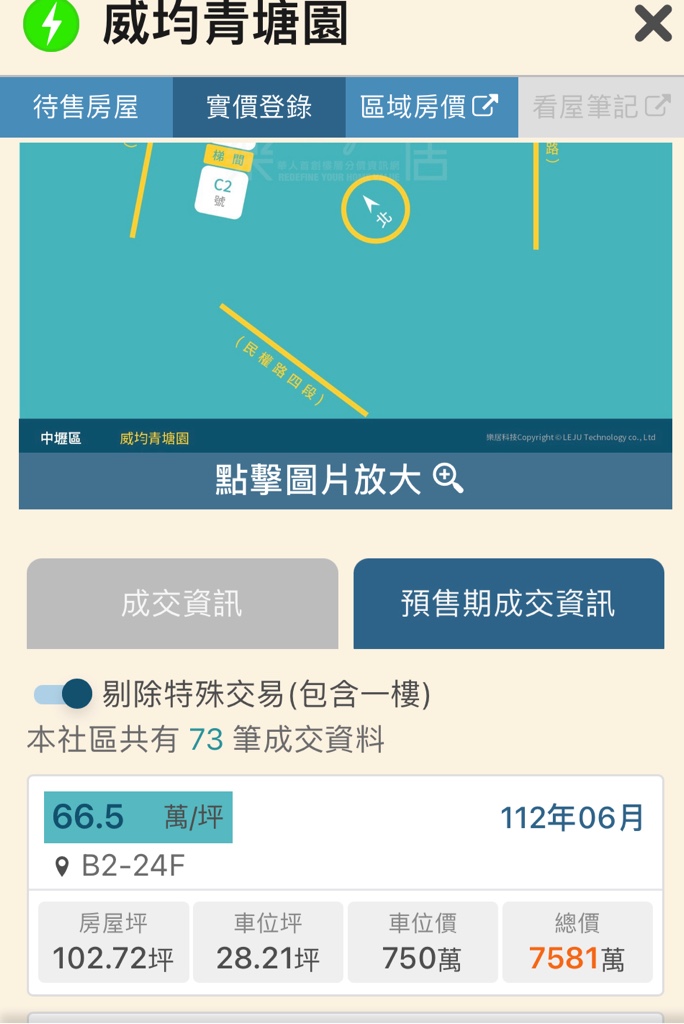The width and height of the screenshot is (684, 1024).
Task: Switch to the 待售房屋 tab
Action: click(86, 107)
